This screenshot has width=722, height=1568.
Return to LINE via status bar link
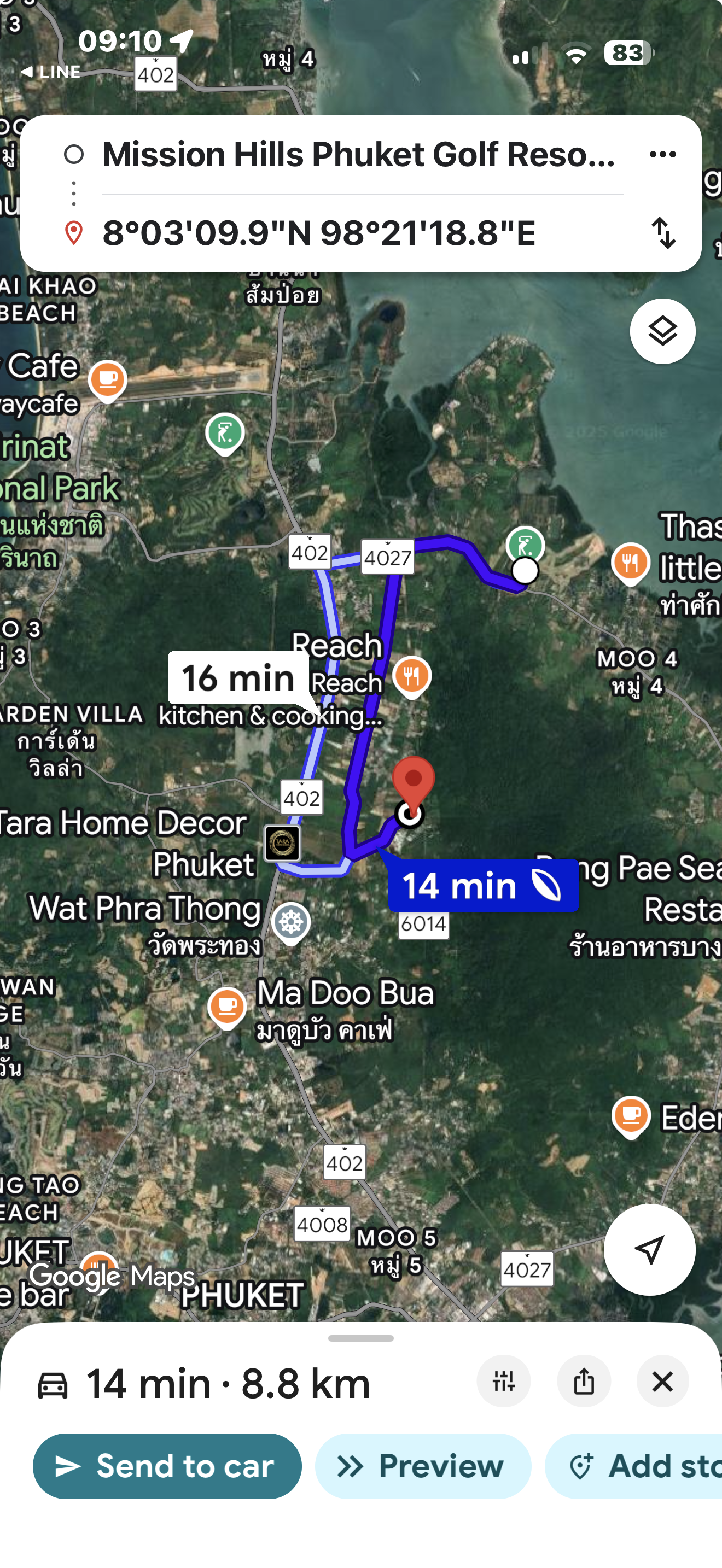(51, 71)
